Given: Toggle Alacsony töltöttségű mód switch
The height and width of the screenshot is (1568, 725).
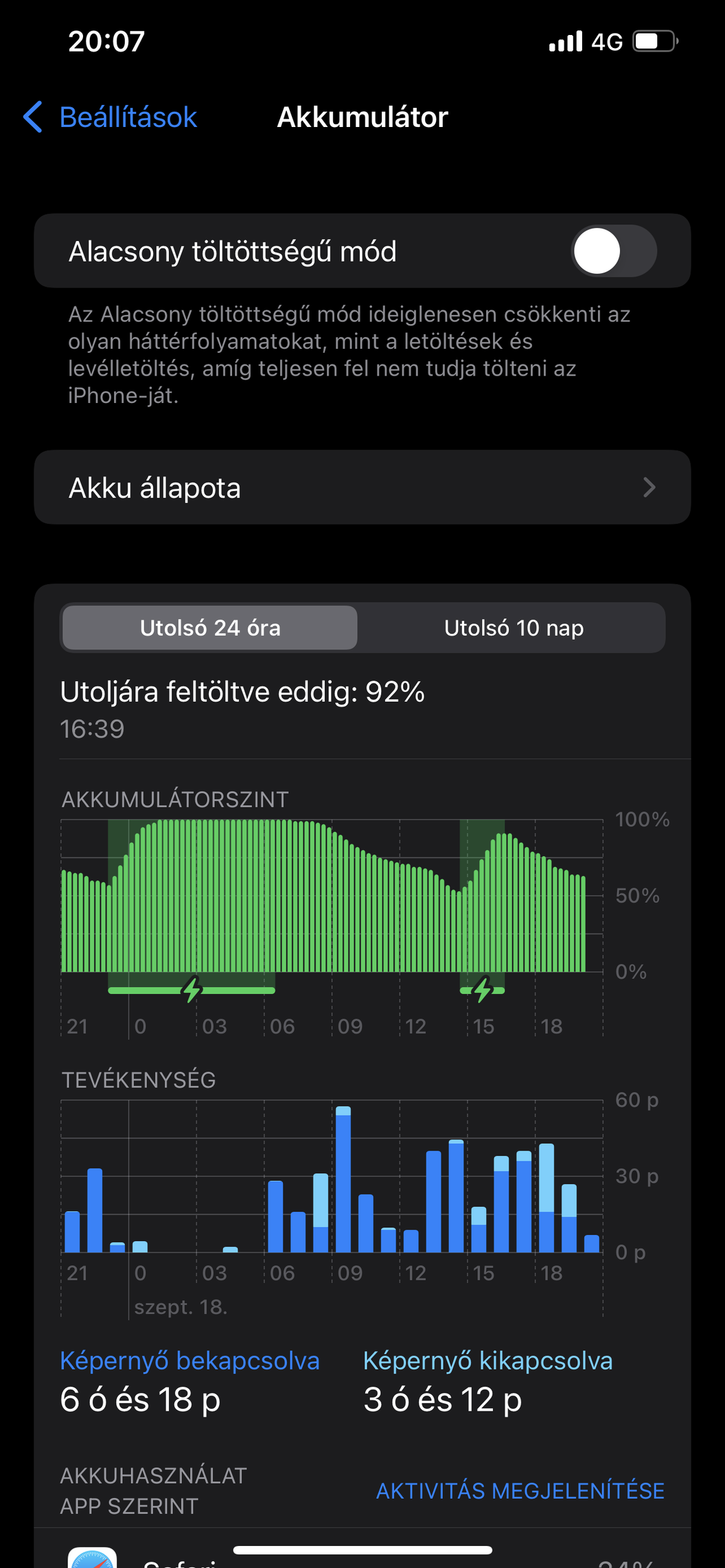Looking at the screenshot, I should 614,251.
